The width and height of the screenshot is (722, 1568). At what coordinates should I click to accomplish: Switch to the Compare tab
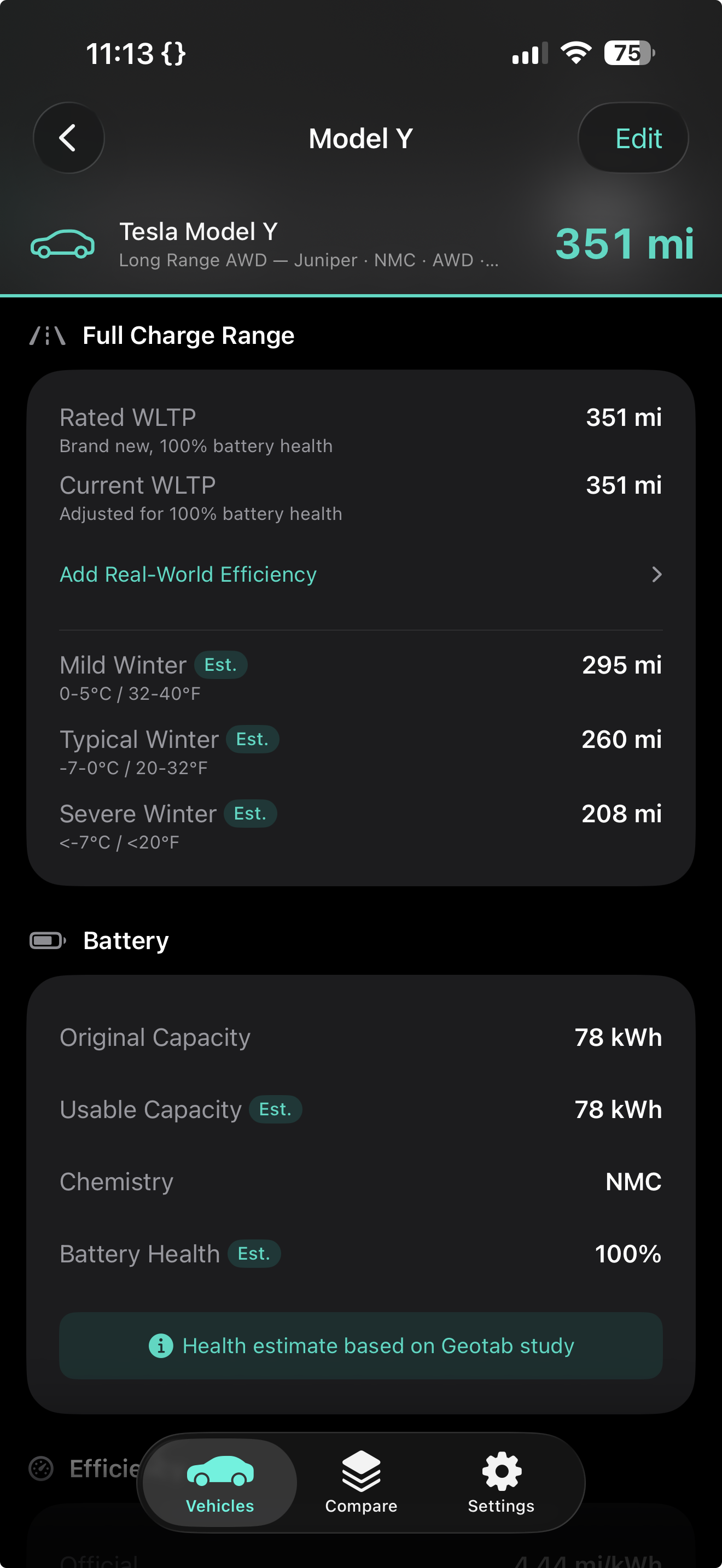coord(361,1485)
